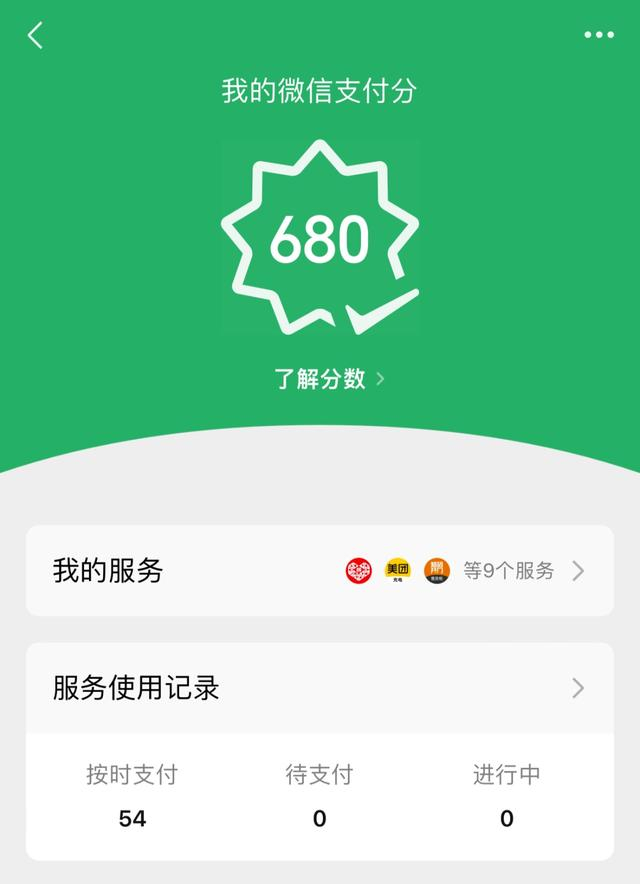Open 了解分数 to learn about the score
Screen dimensions: 640x884
(329, 379)
